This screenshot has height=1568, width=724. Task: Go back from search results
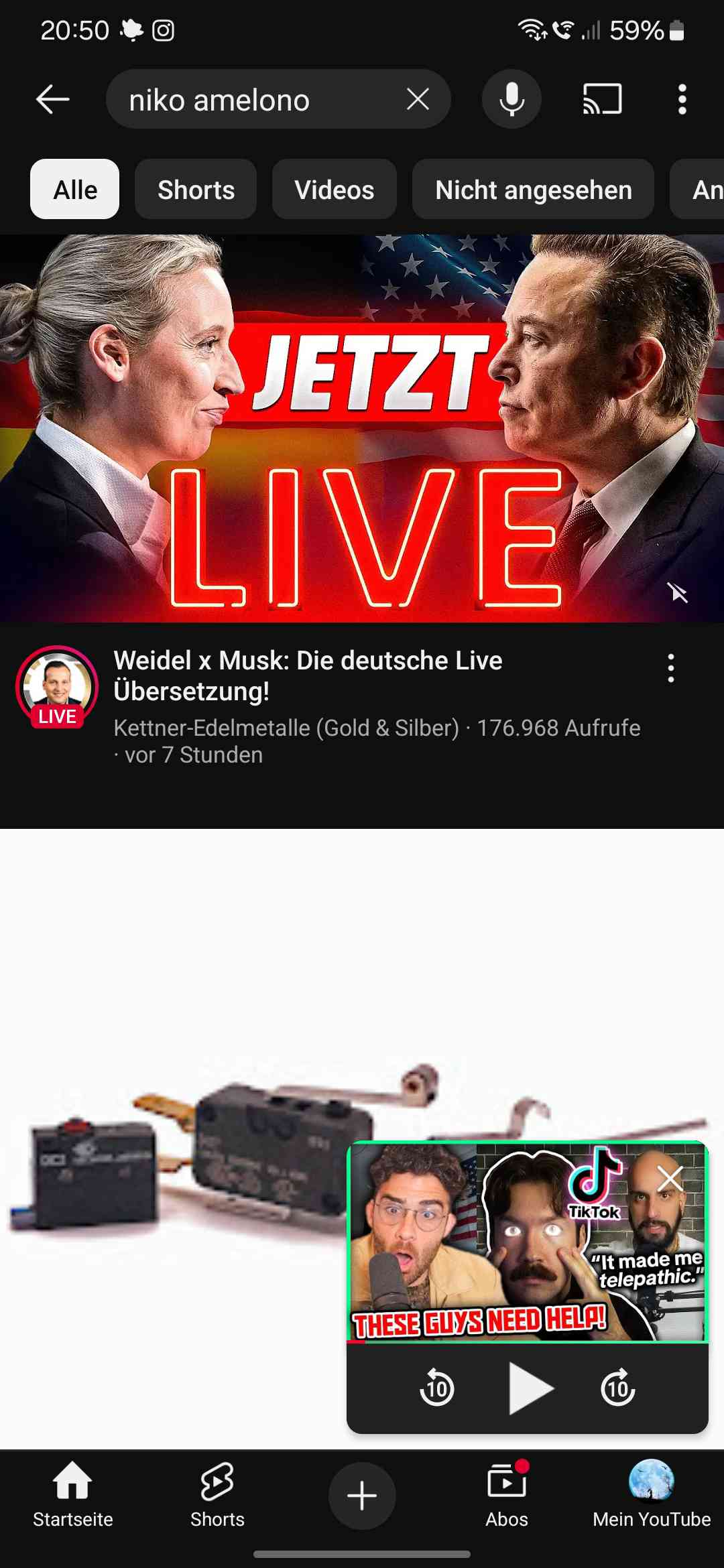pyautogui.click(x=53, y=100)
